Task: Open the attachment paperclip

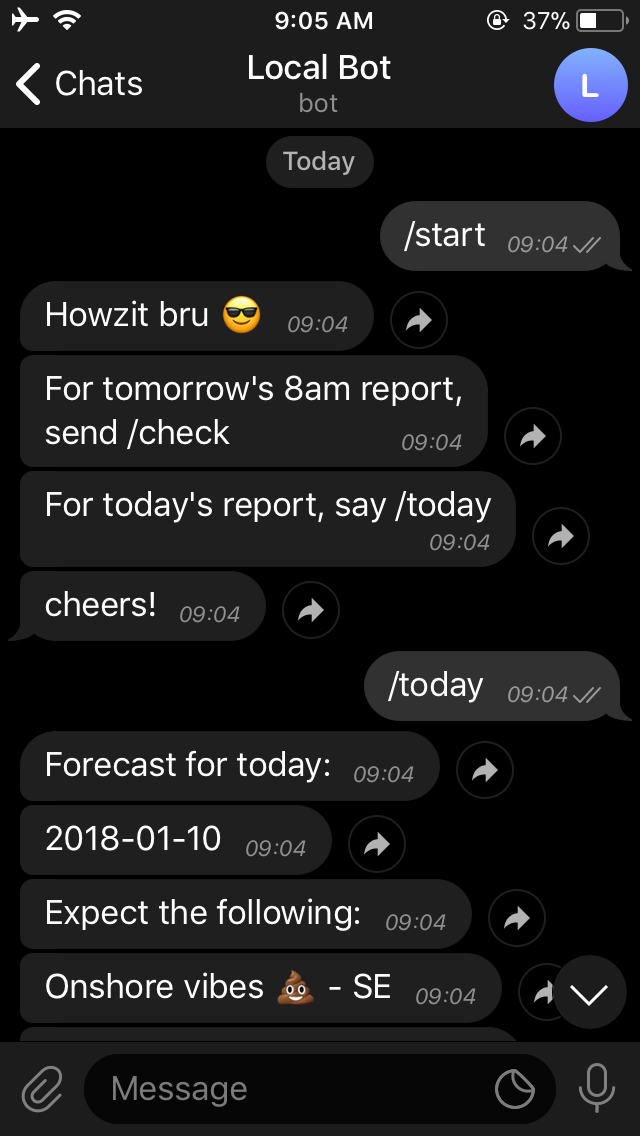Action: point(42,1088)
